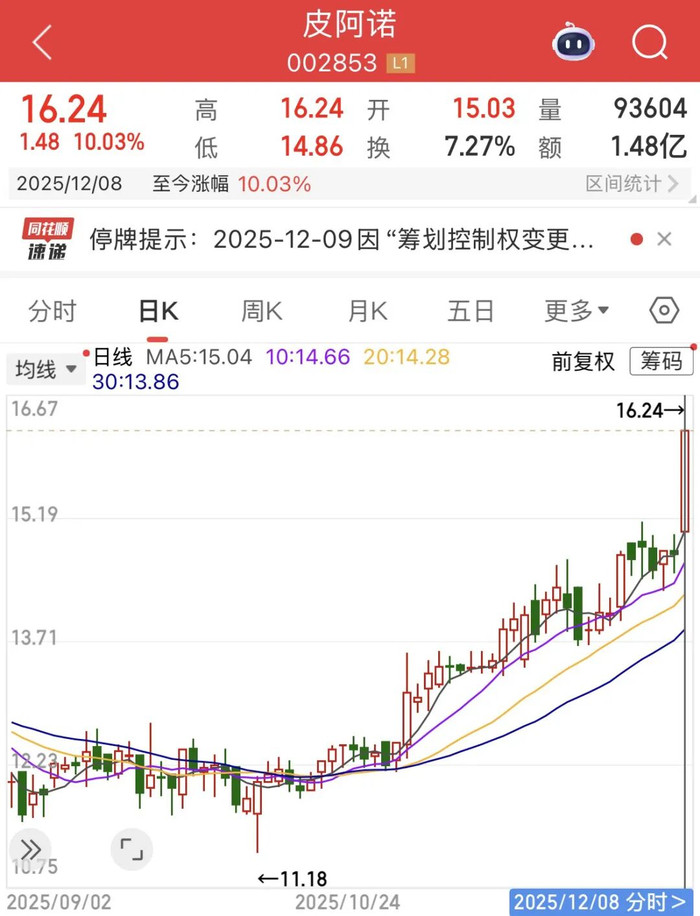The image size is (700, 916).
Task: Open the stock search magnifier
Action: click(649, 43)
